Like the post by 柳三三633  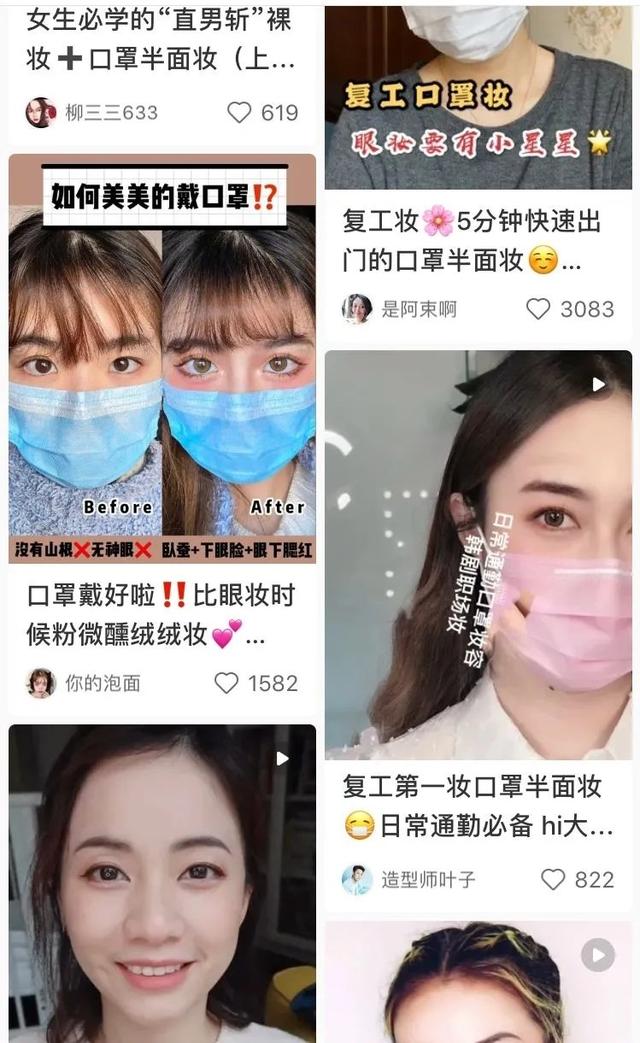(x=239, y=112)
